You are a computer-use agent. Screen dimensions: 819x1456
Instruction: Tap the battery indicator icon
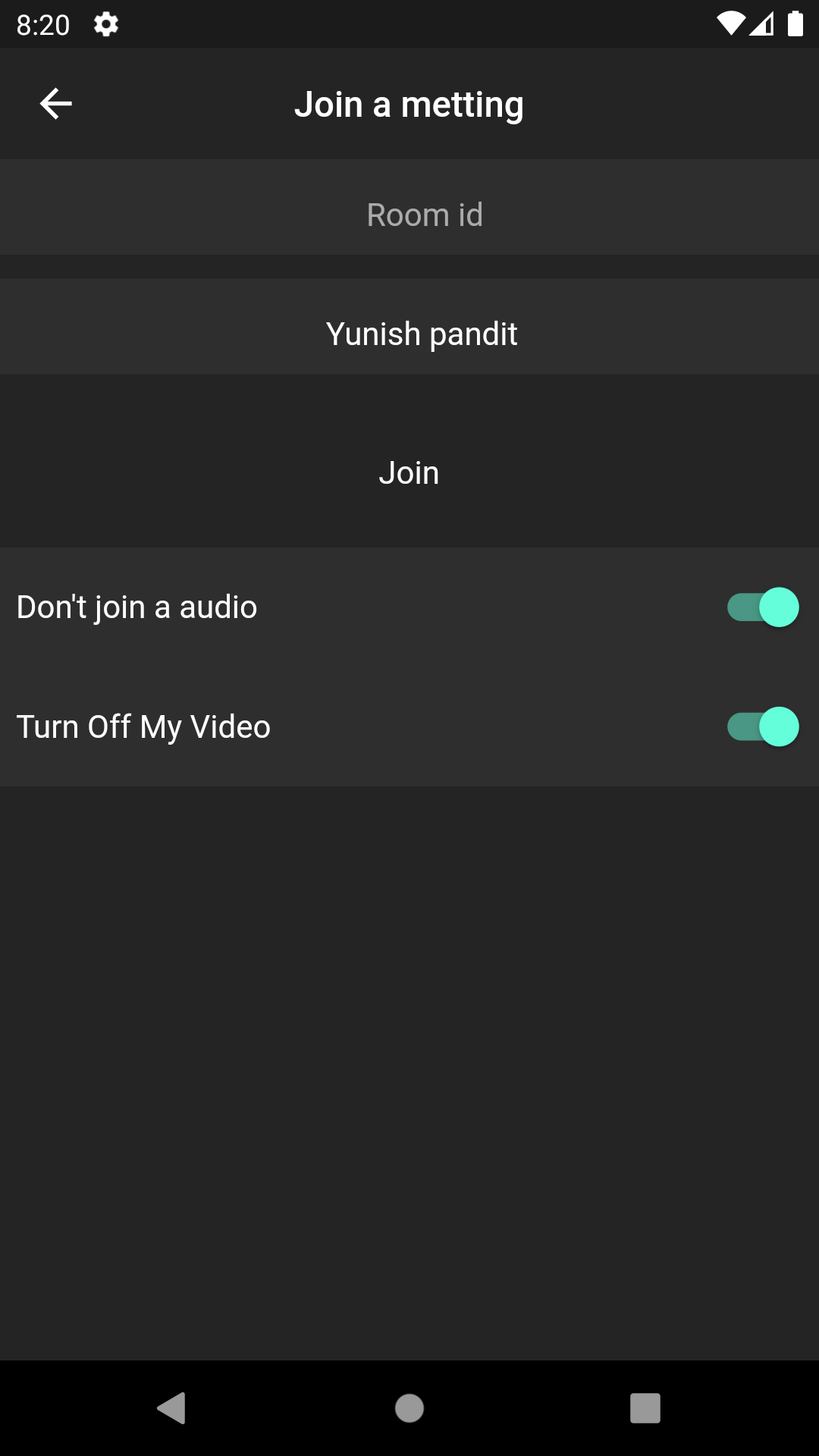pyautogui.click(x=795, y=24)
